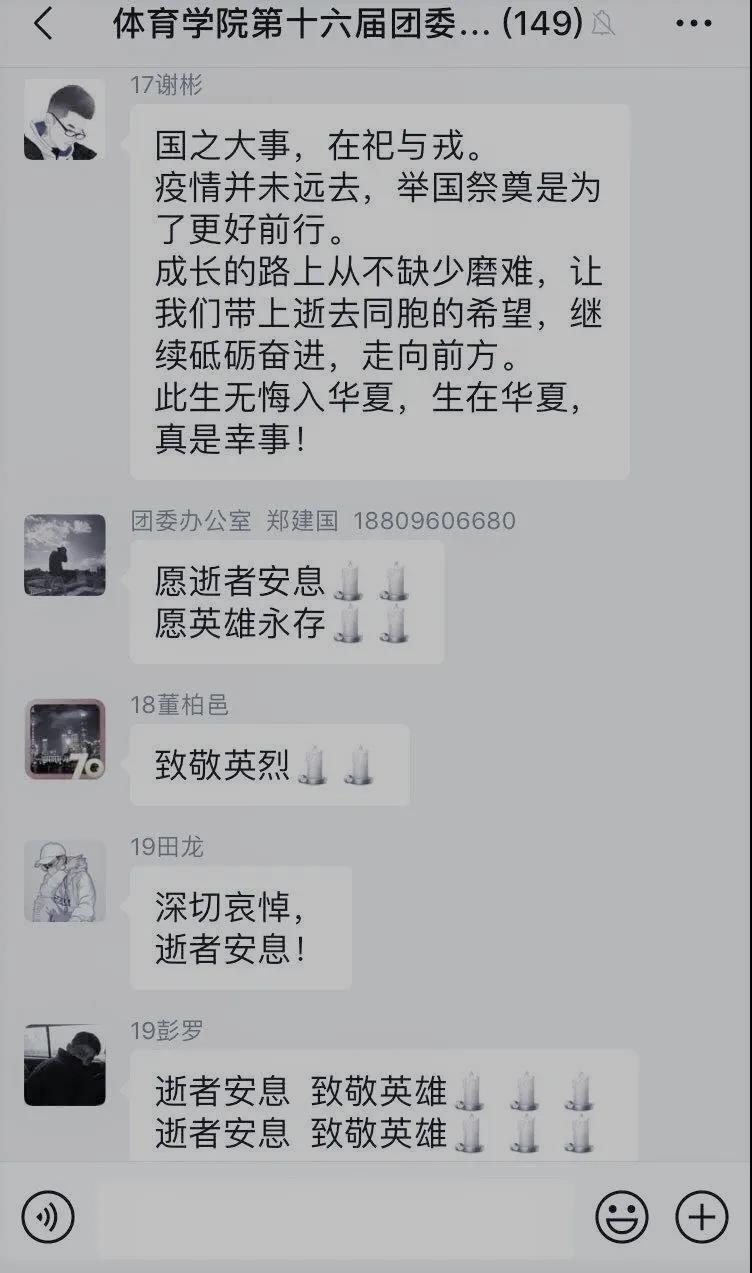Open the emoji picker
This screenshot has height=1273, width=752.
coord(622,1217)
